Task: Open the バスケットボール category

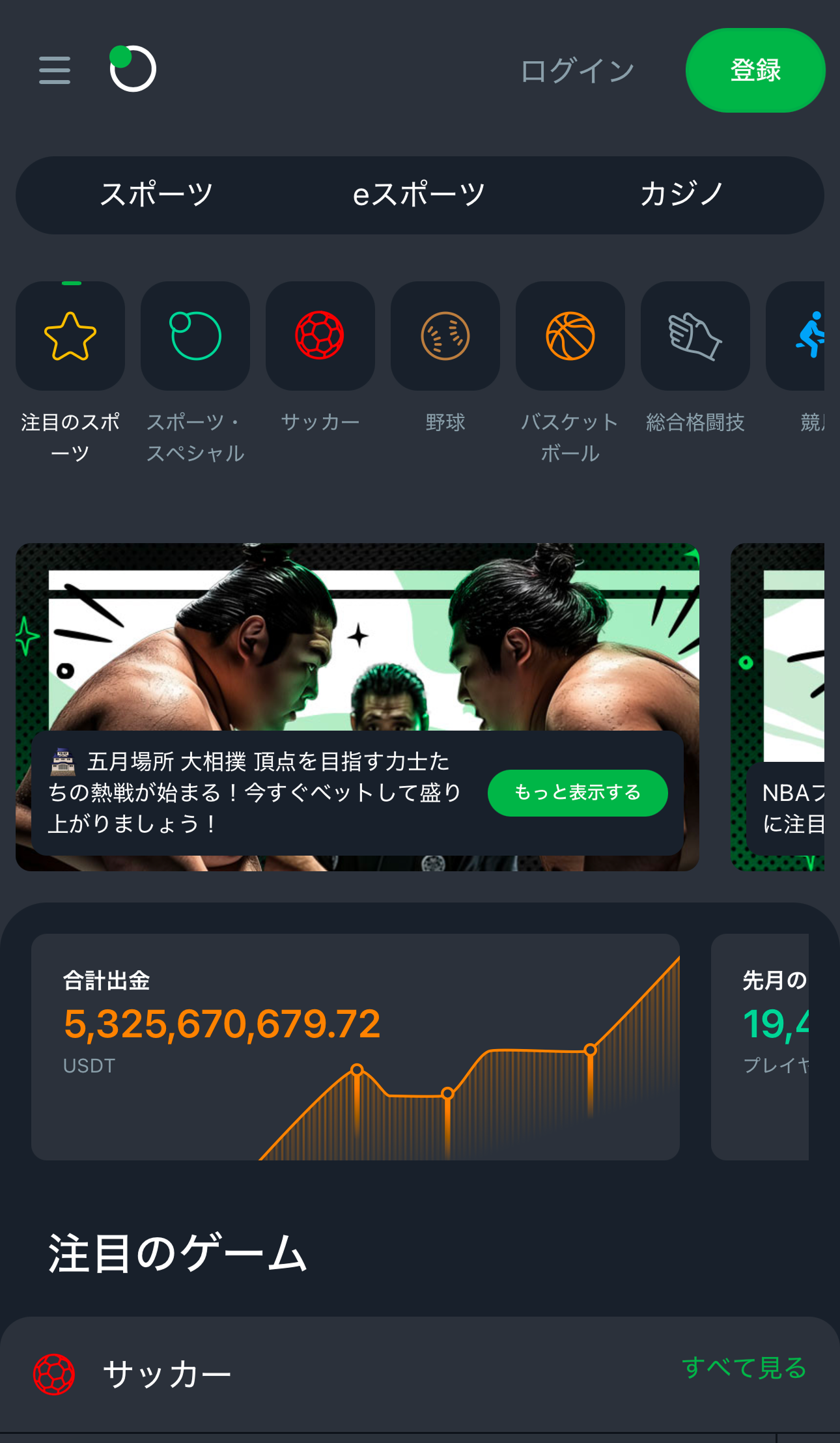Action: point(570,336)
